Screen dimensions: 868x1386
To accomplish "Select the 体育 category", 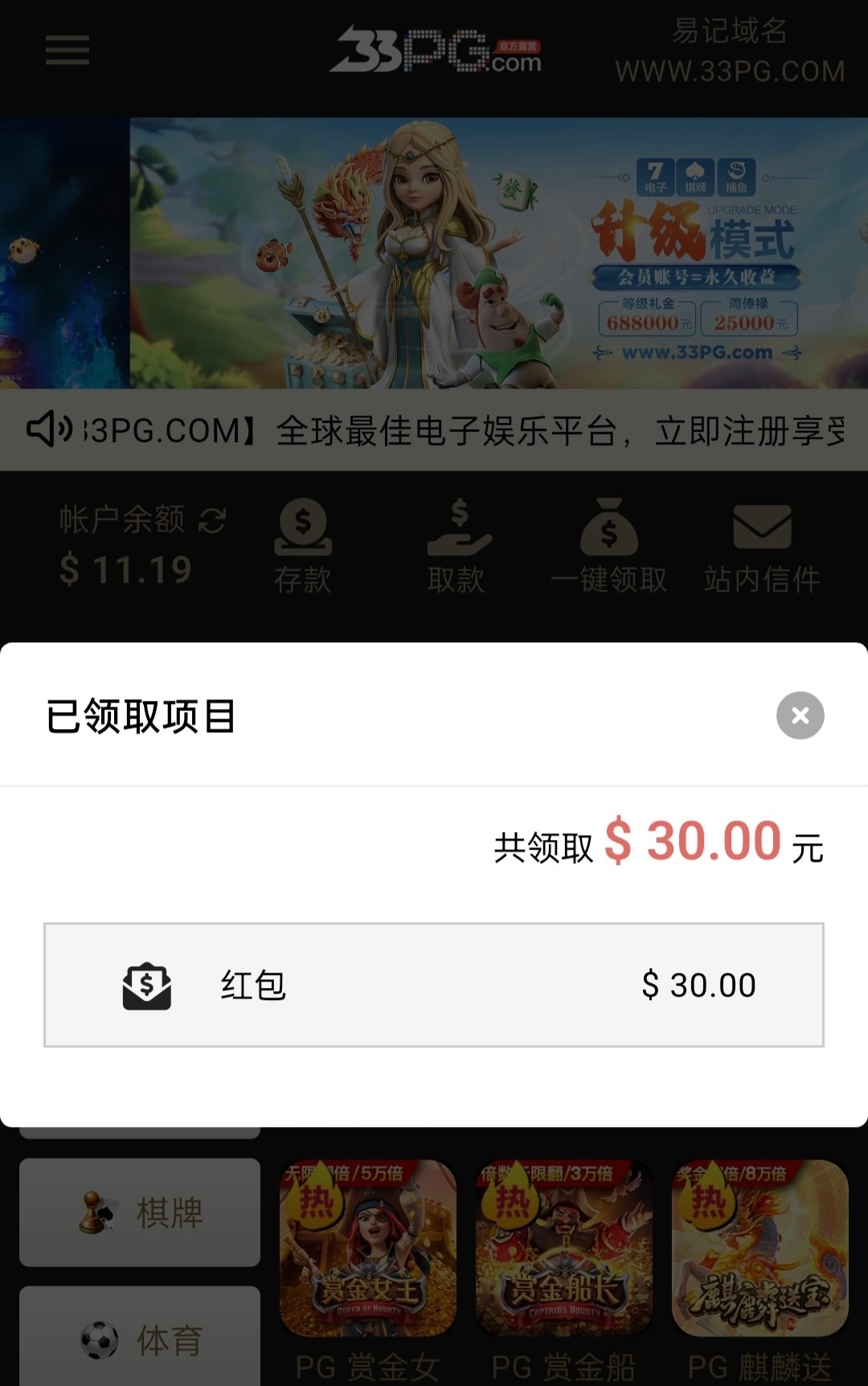I will pos(140,1339).
